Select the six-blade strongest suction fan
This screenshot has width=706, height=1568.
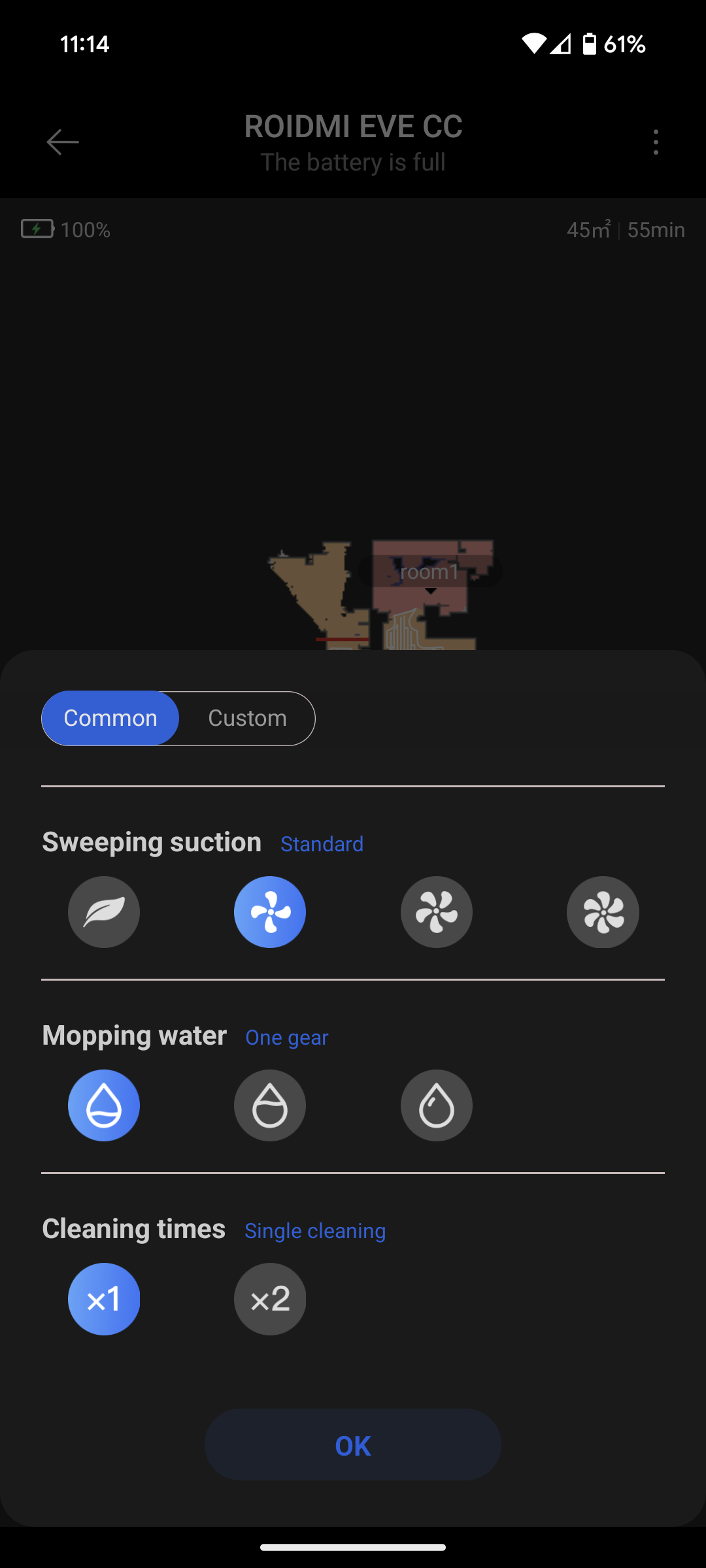(603, 912)
